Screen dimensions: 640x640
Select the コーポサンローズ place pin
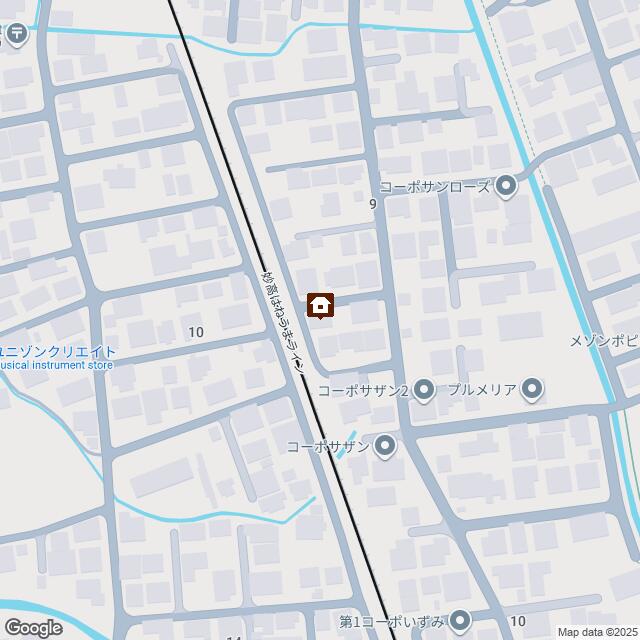[506, 186]
